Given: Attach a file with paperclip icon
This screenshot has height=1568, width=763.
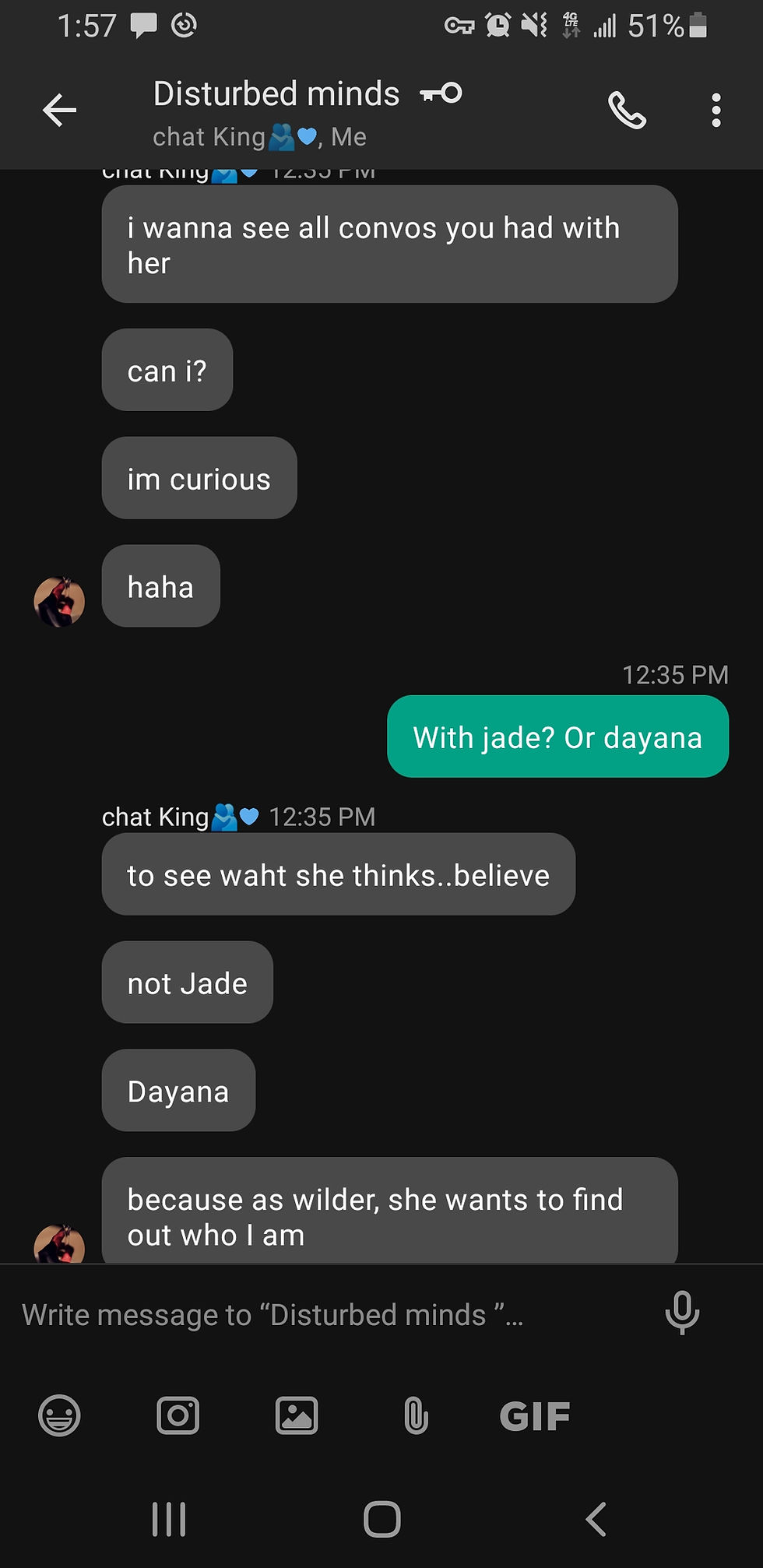Looking at the screenshot, I should 416,1415.
